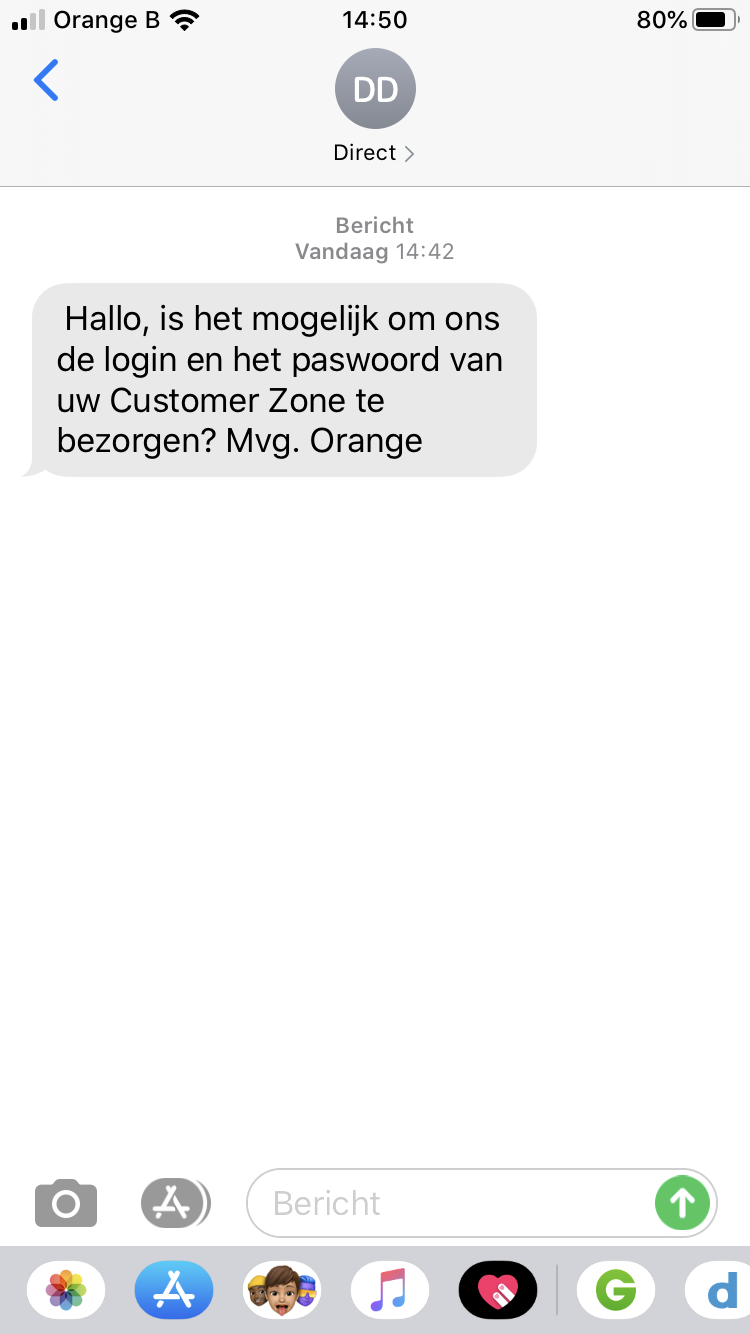The height and width of the screenshot is (1334, 750).
Task: Send the message with the green arrow
Action: 682,1203
